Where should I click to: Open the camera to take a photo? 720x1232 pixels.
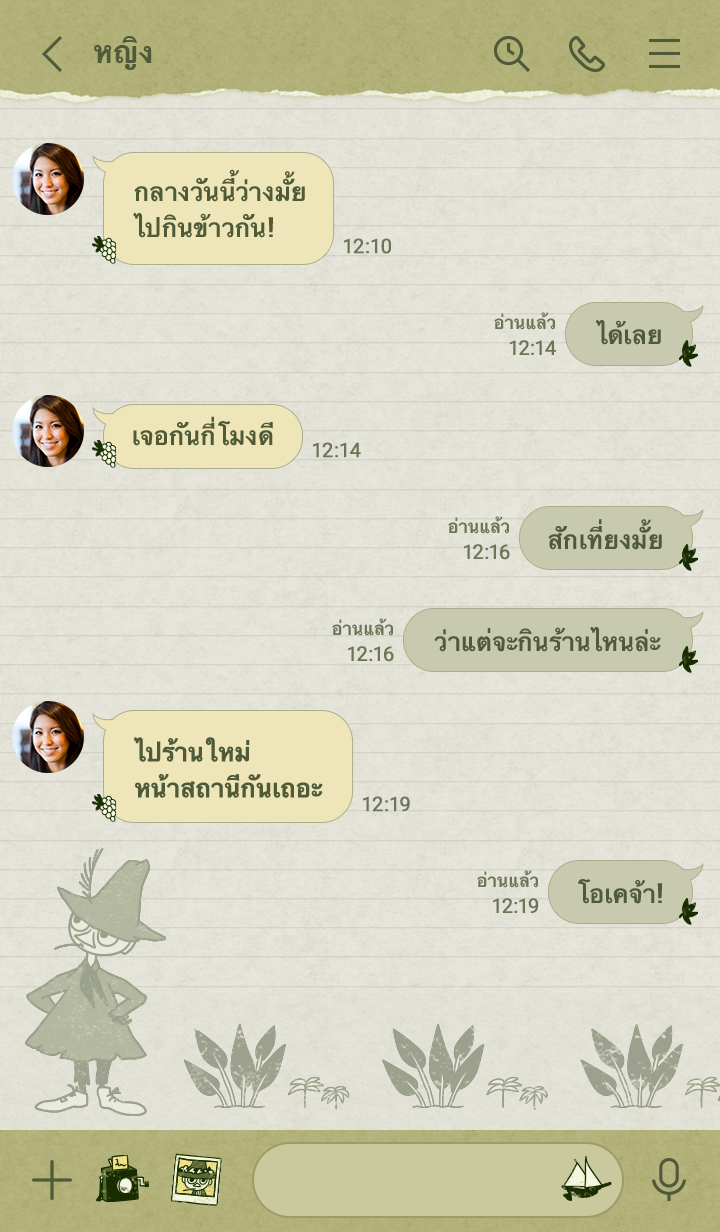point(121,1180)
